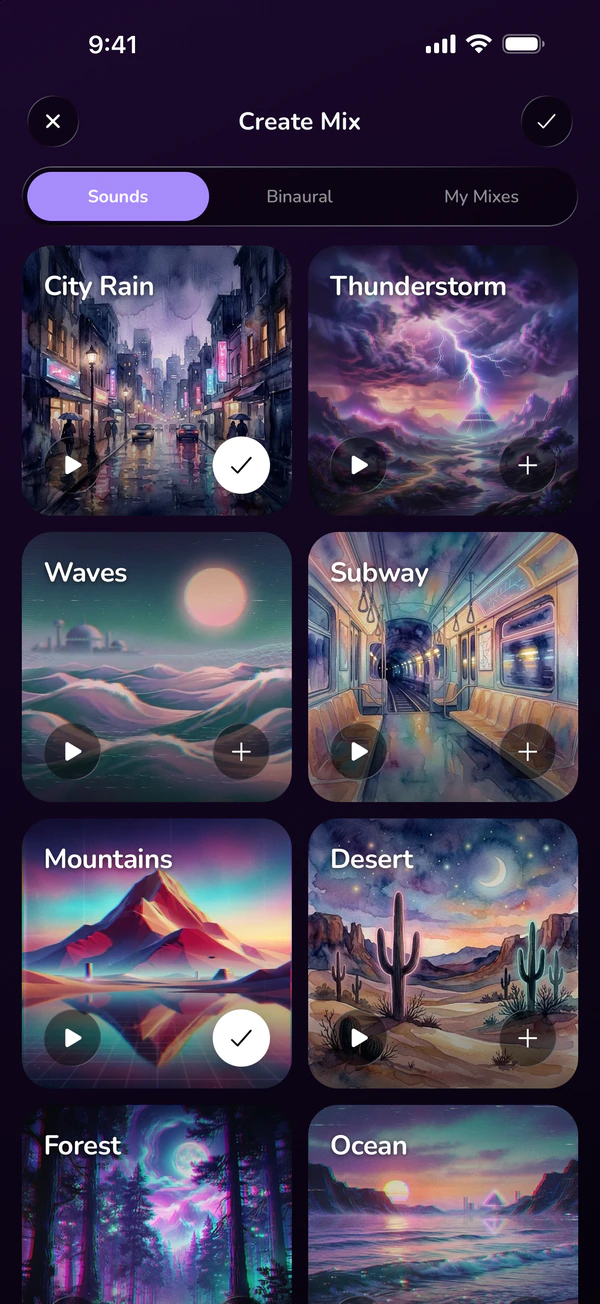
Task: Add Subway to the mix
Action: click(x=527, y=751)
